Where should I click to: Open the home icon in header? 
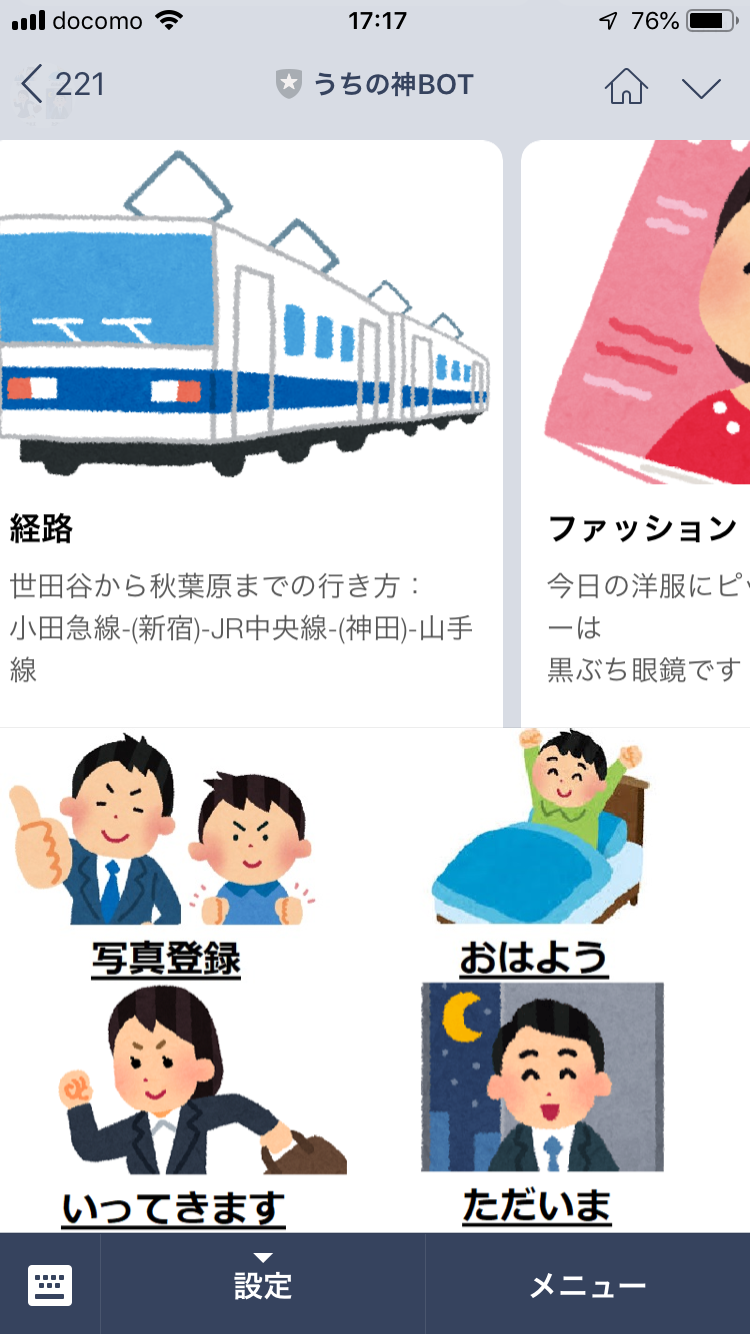(626, 87)
